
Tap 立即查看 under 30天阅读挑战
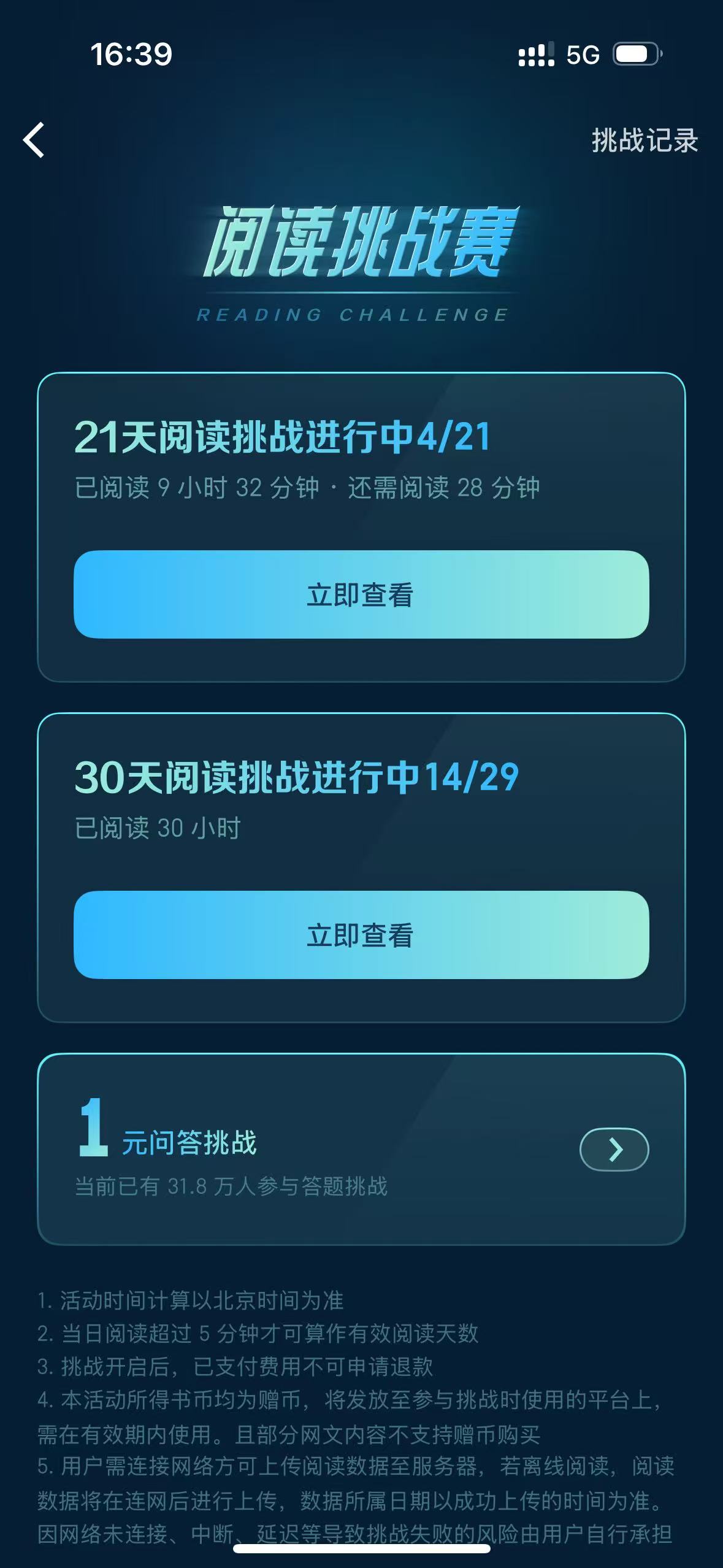tap(361, 935)
